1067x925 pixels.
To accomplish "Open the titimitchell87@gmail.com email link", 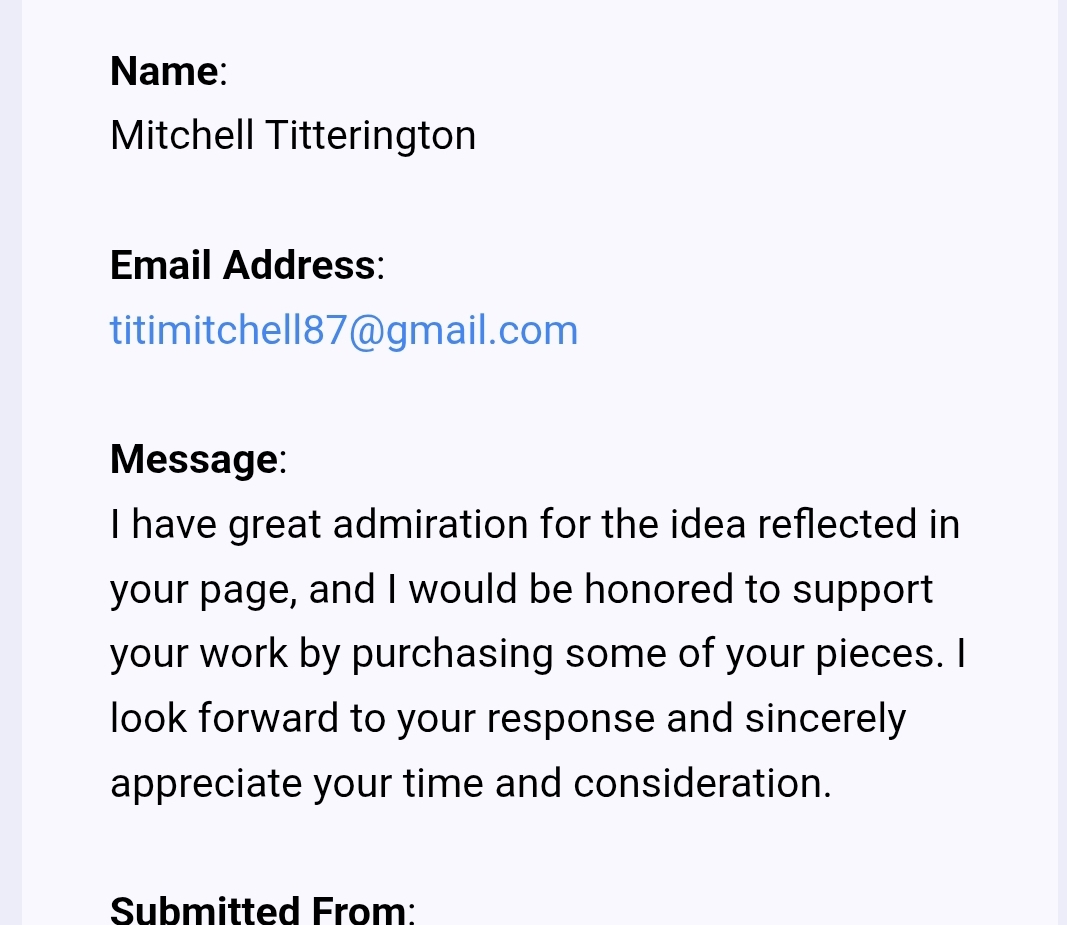I will [x=344, y=331].
